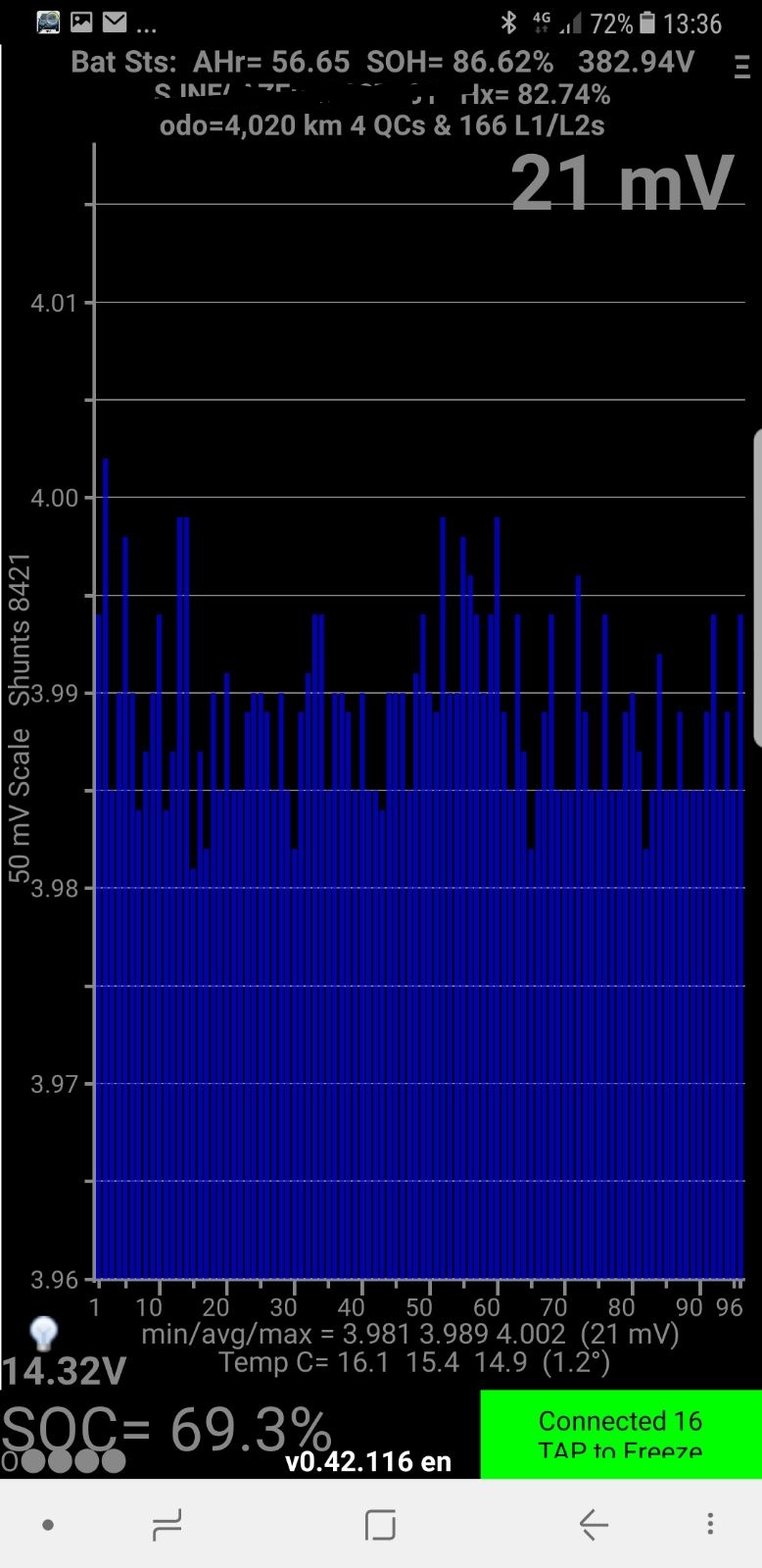Tap the green Connected button to freeze

click(620, 1434)
